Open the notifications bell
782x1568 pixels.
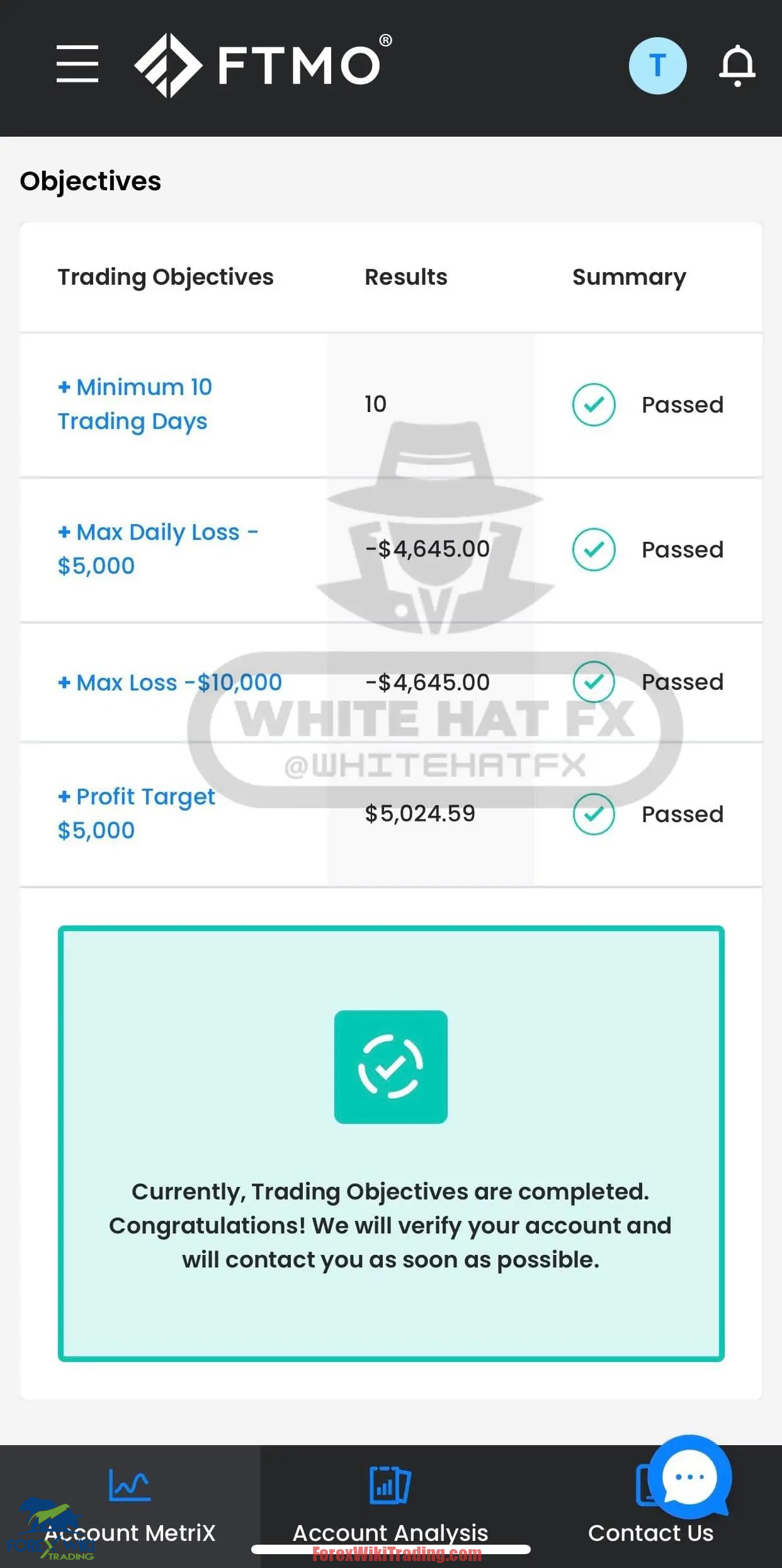[737, 66]
